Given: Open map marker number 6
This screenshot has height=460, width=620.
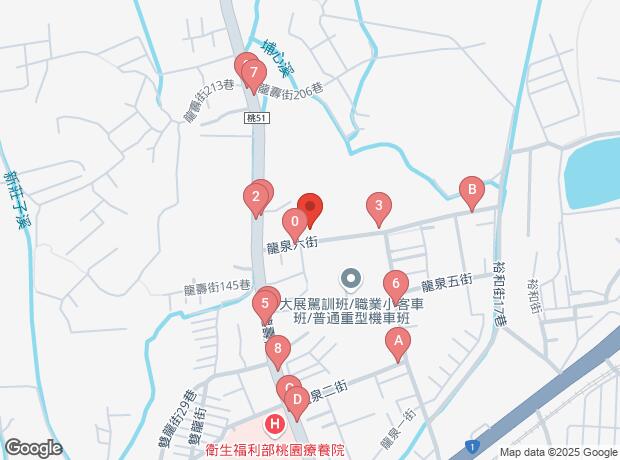Looking at the screenshot, I should (395, 283).
